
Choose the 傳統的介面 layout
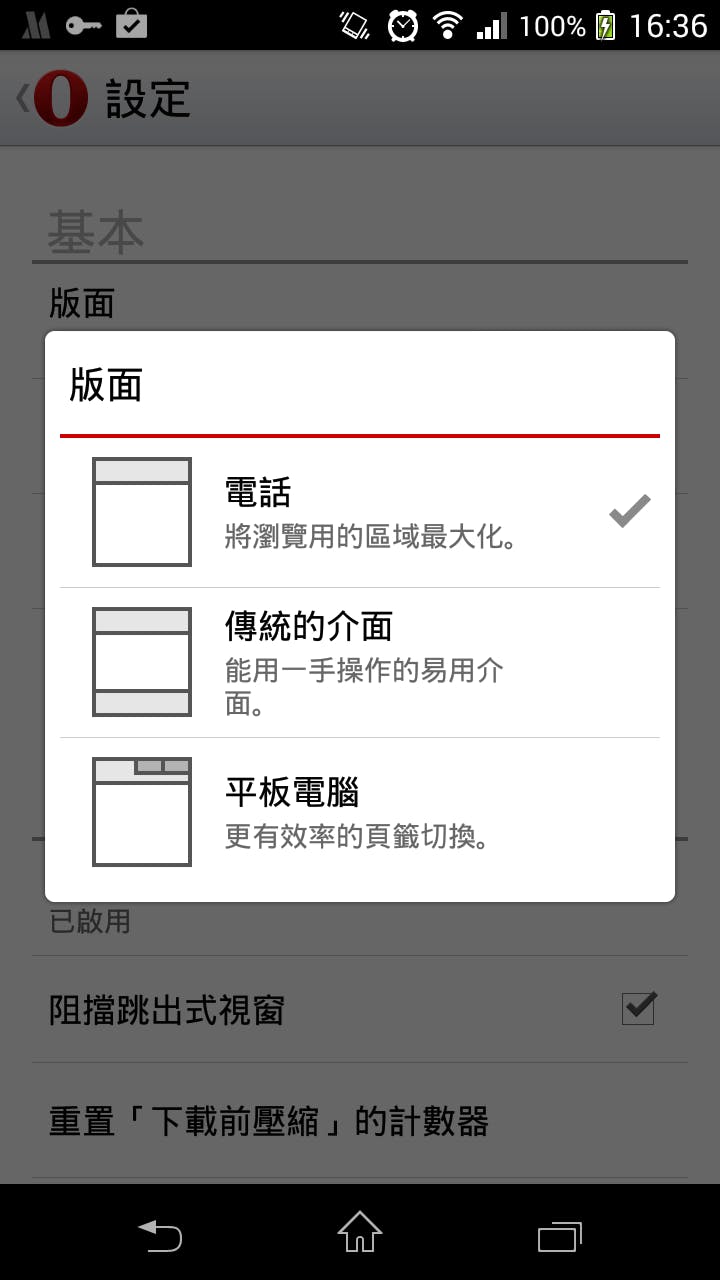click(360, 662)
